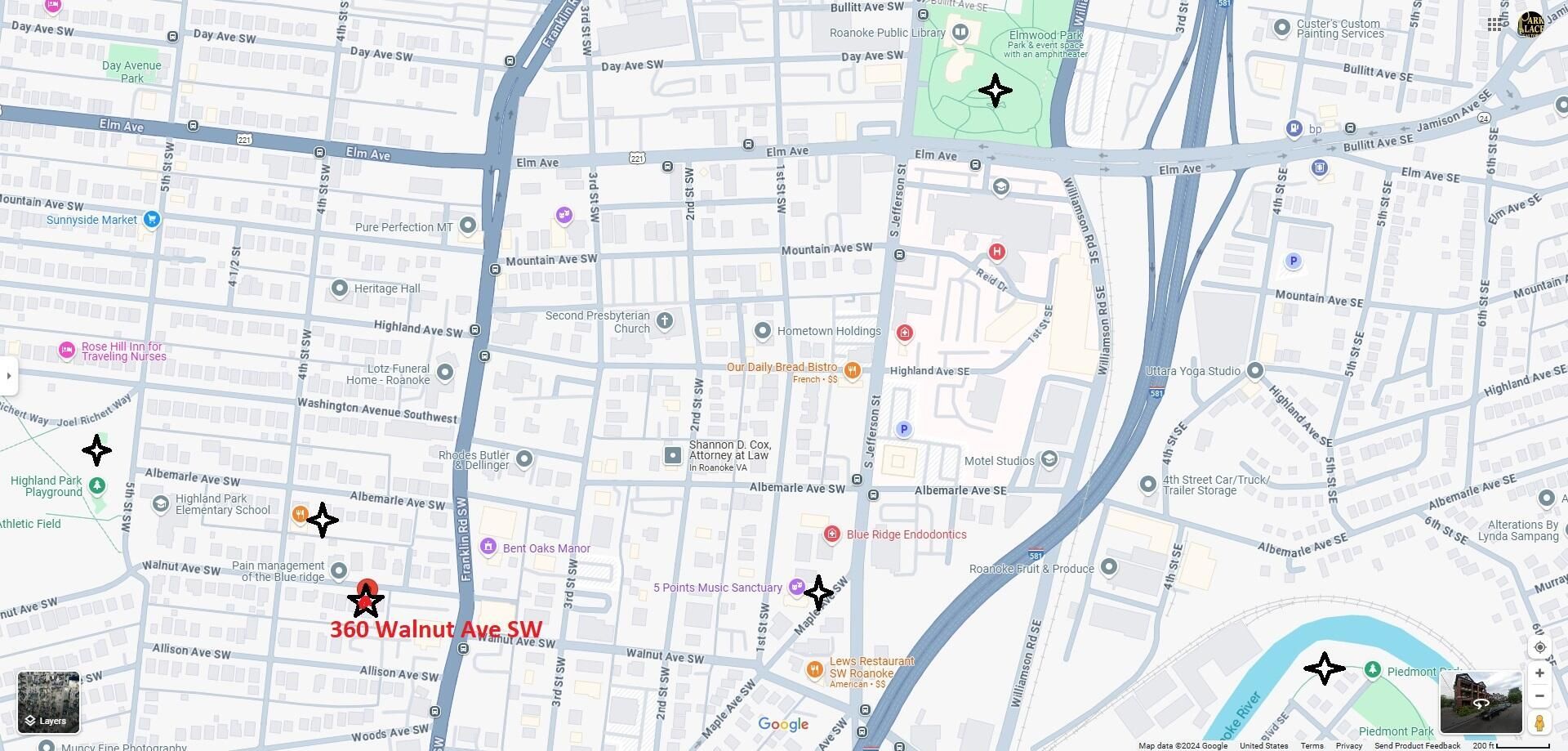Select Our Daily Bread Bistro marker
The width and height of the screenshot is (1568, 751).
point(852,370)
